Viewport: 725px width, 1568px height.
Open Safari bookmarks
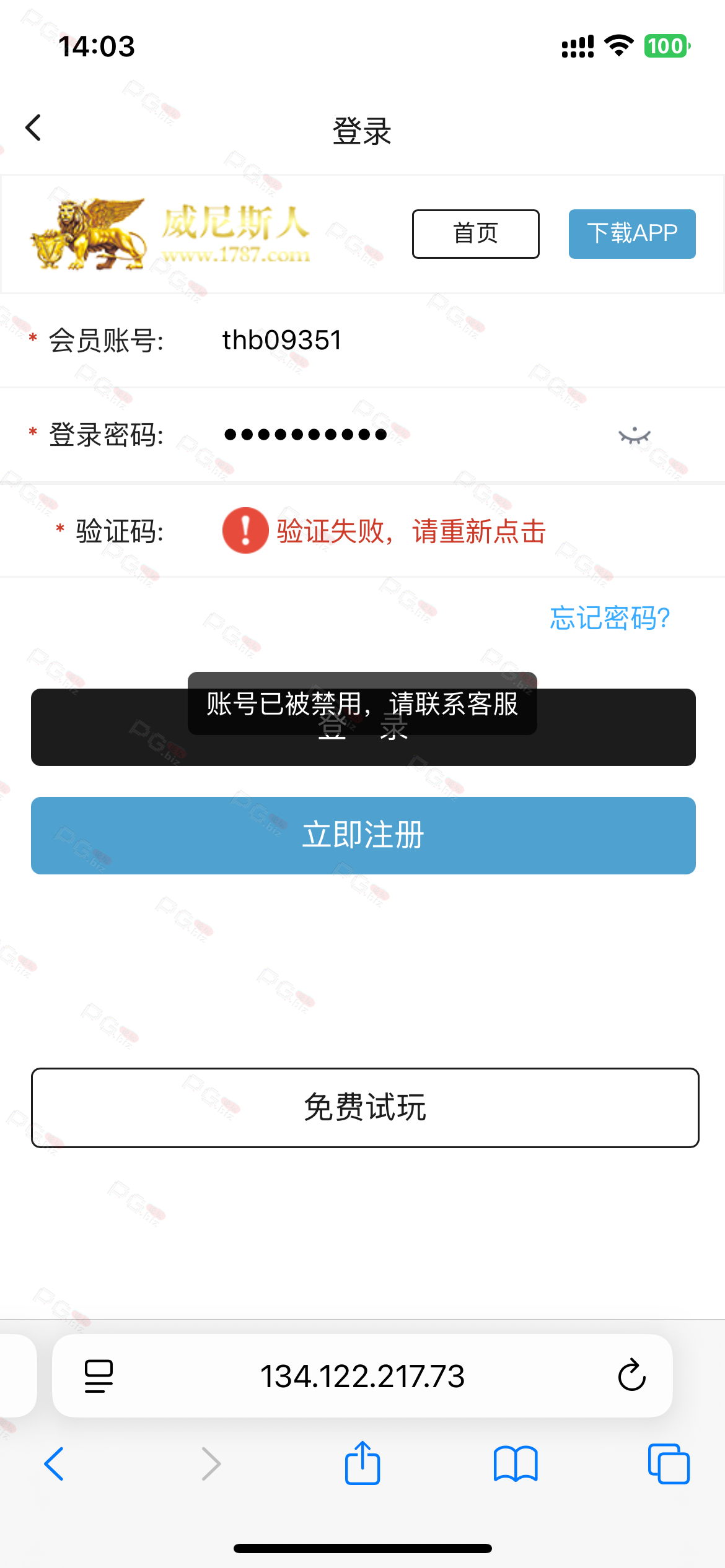coord(516,1464)
